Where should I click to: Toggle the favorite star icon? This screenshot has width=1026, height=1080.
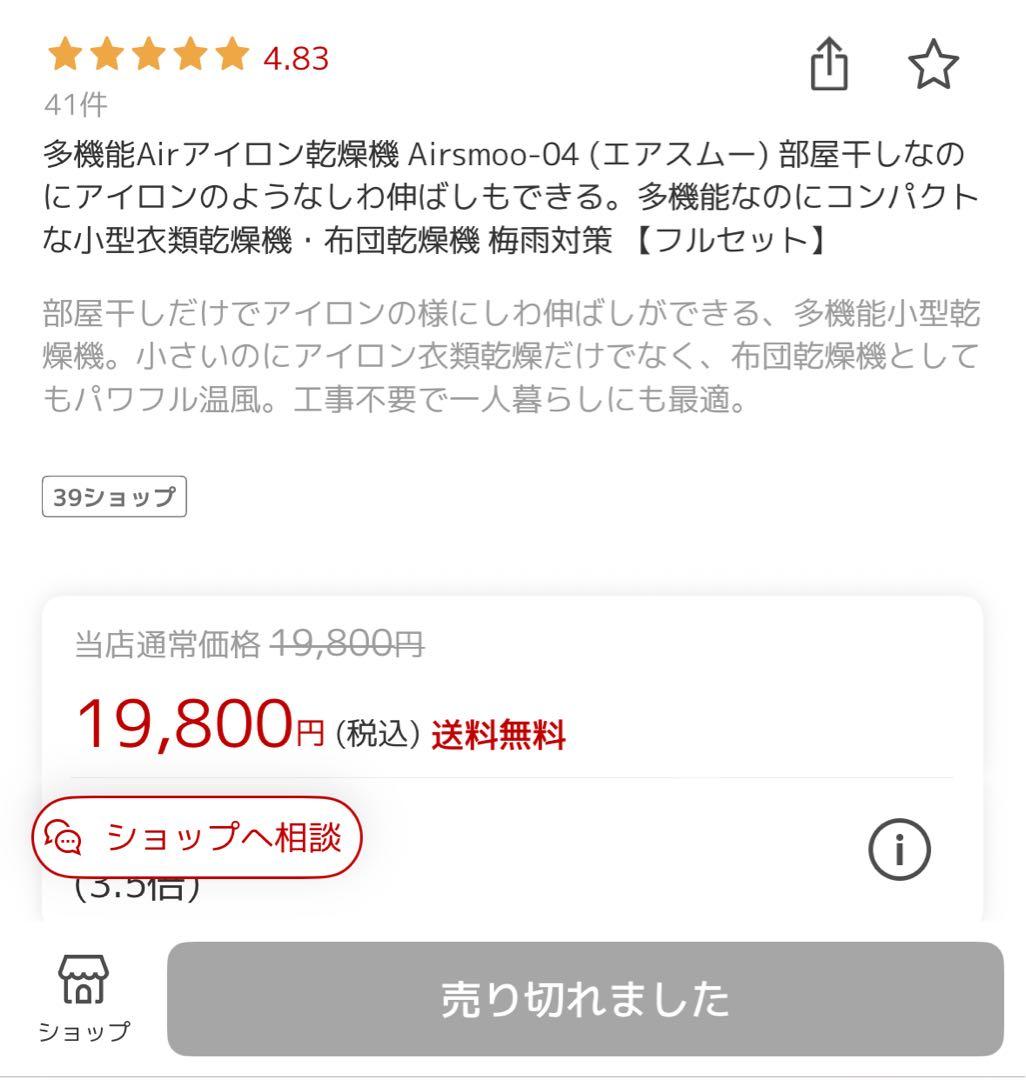coord(934,62)
